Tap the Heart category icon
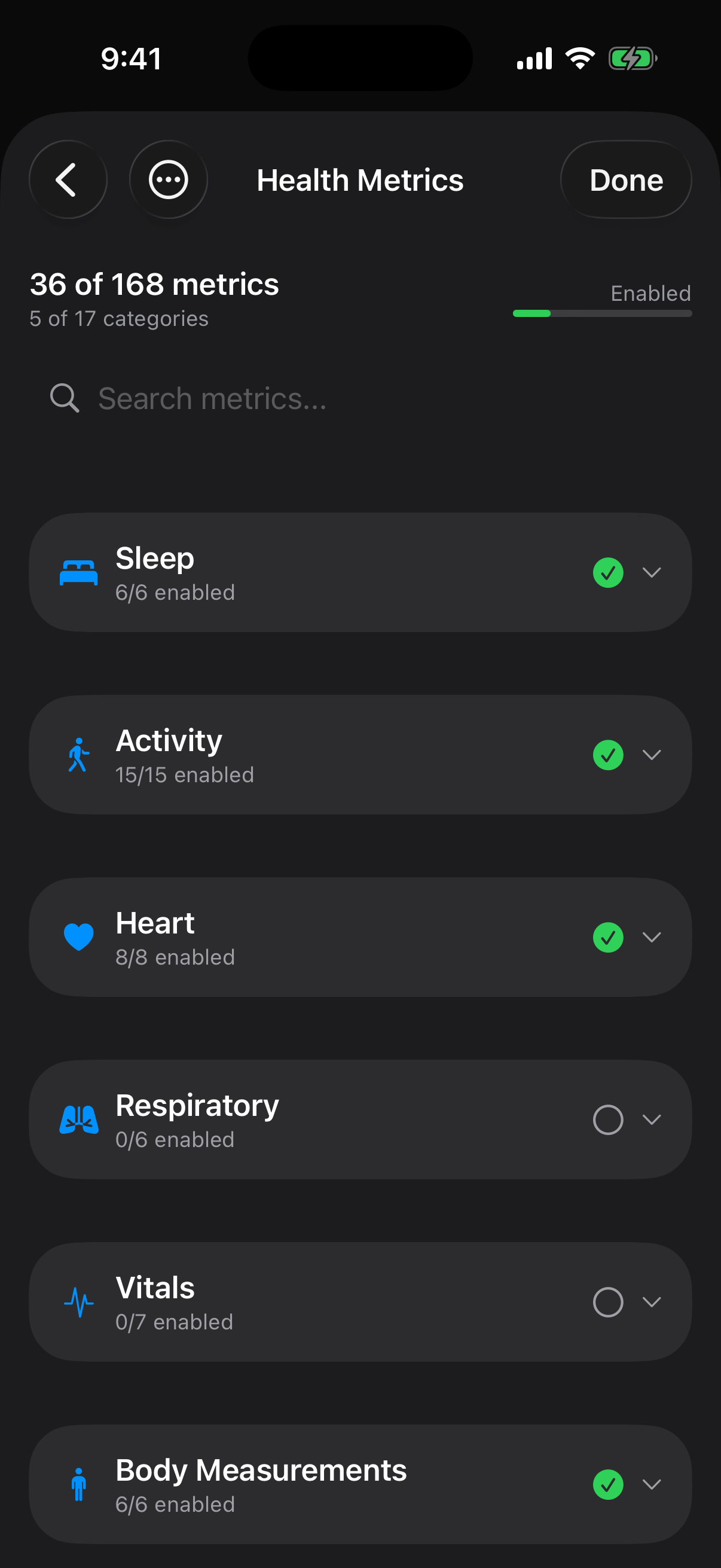The height and width of the screenshot is (1568, 721). [79, 936]
